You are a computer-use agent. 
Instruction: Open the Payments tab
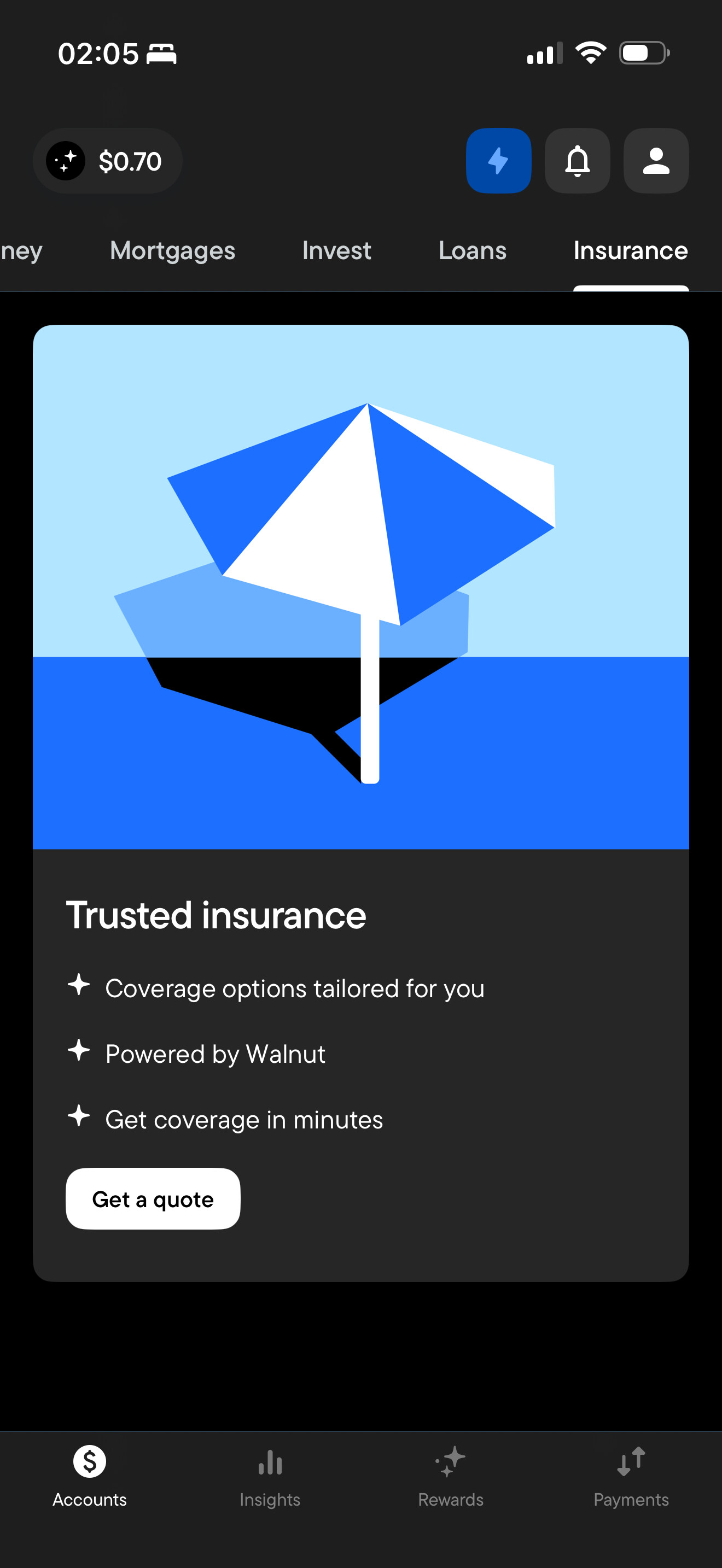pos(631,1476)
